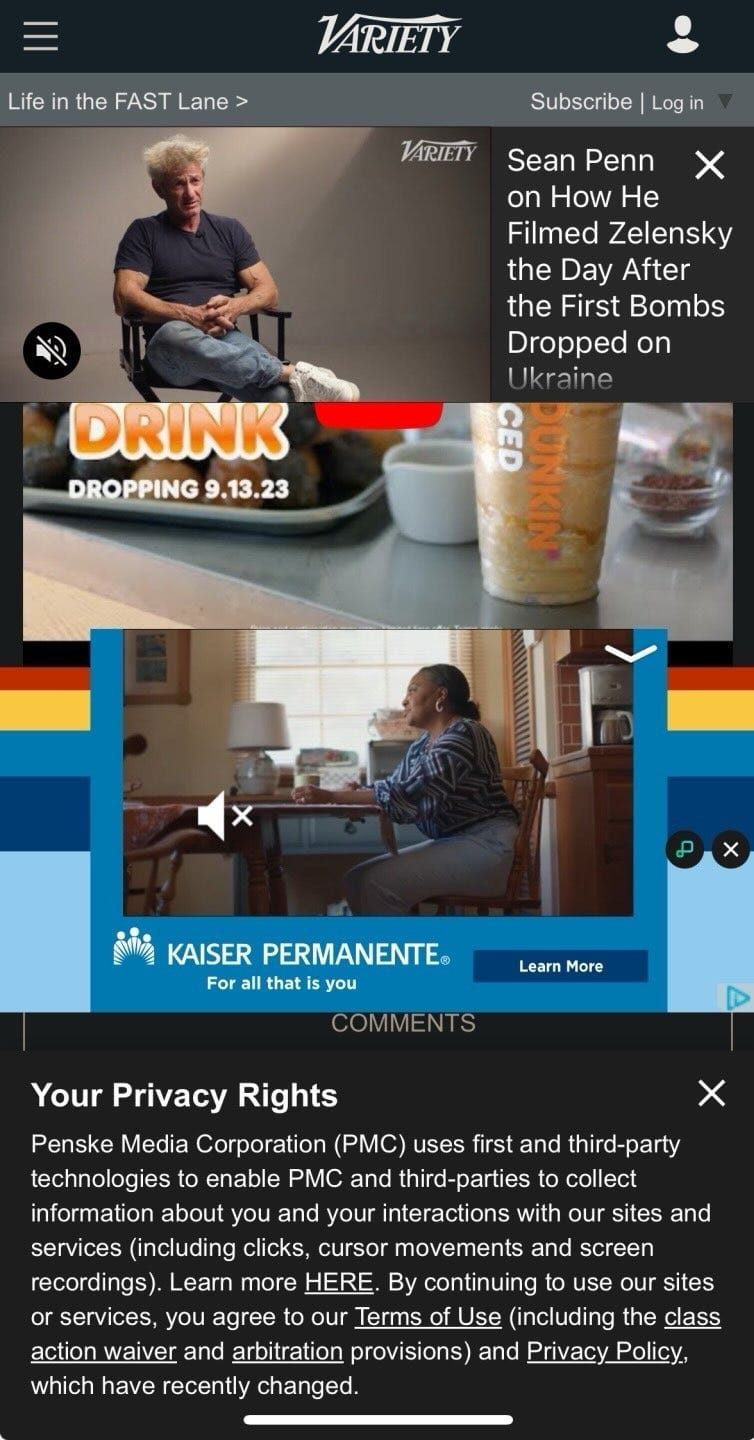Open the Terms of Use link
This screenshot has height=1440, width=754.
(428, 1317)
